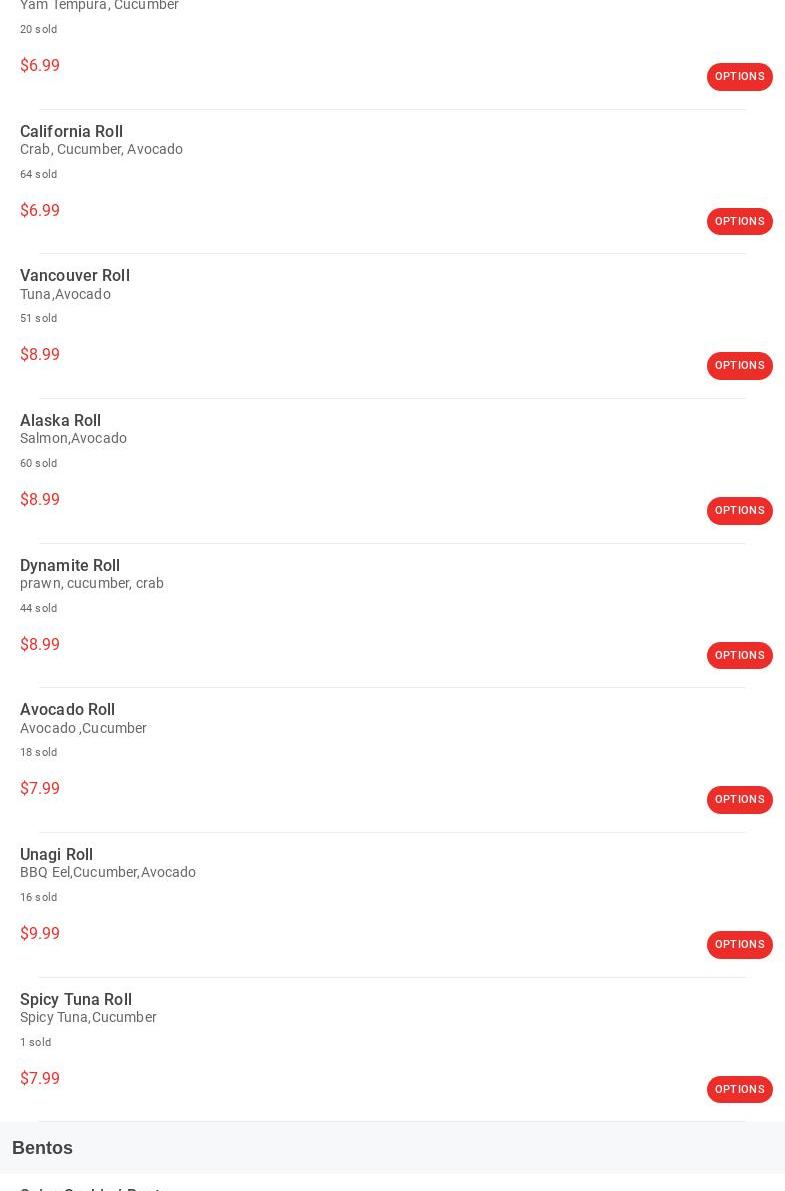The width and height of the screenshot is (785, 1191).
Task: Tap Options beside Avocado Roll
Action: 739,800
